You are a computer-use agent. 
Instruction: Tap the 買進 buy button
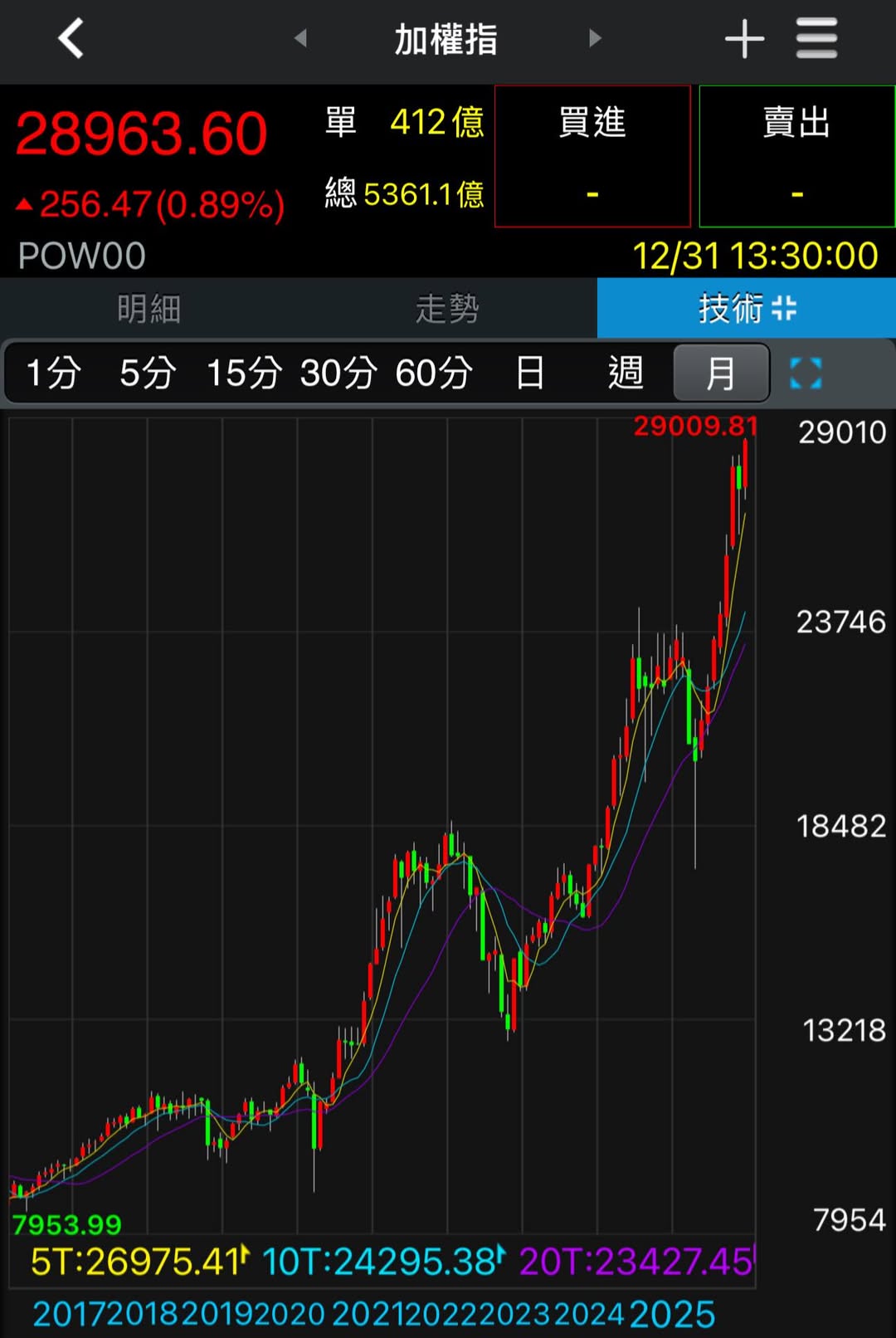tap(592, 156)
